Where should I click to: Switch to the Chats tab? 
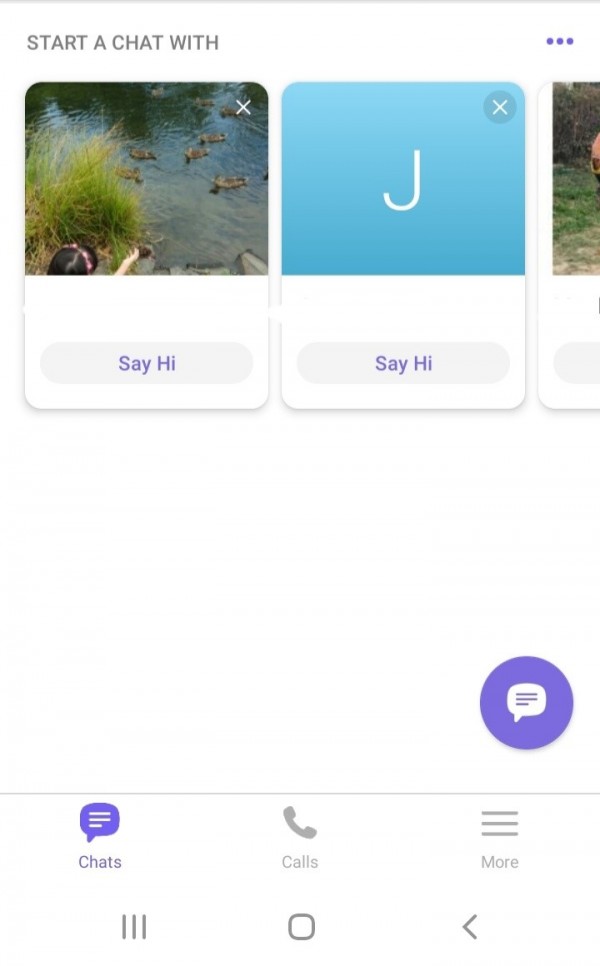tap(100, 836)
